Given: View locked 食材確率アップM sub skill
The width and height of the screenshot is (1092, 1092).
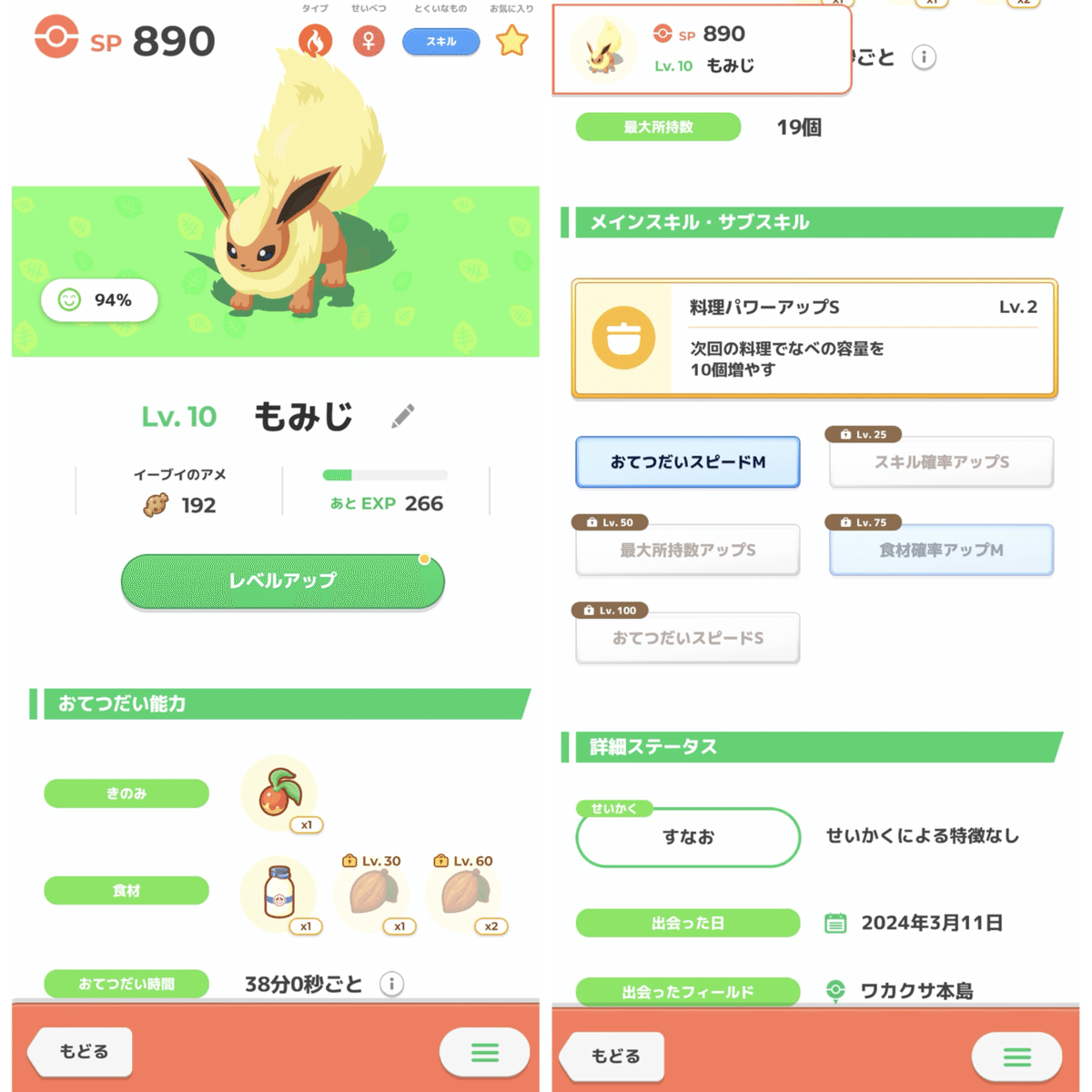Looking at the screenshot, I should tap(941, 550).
